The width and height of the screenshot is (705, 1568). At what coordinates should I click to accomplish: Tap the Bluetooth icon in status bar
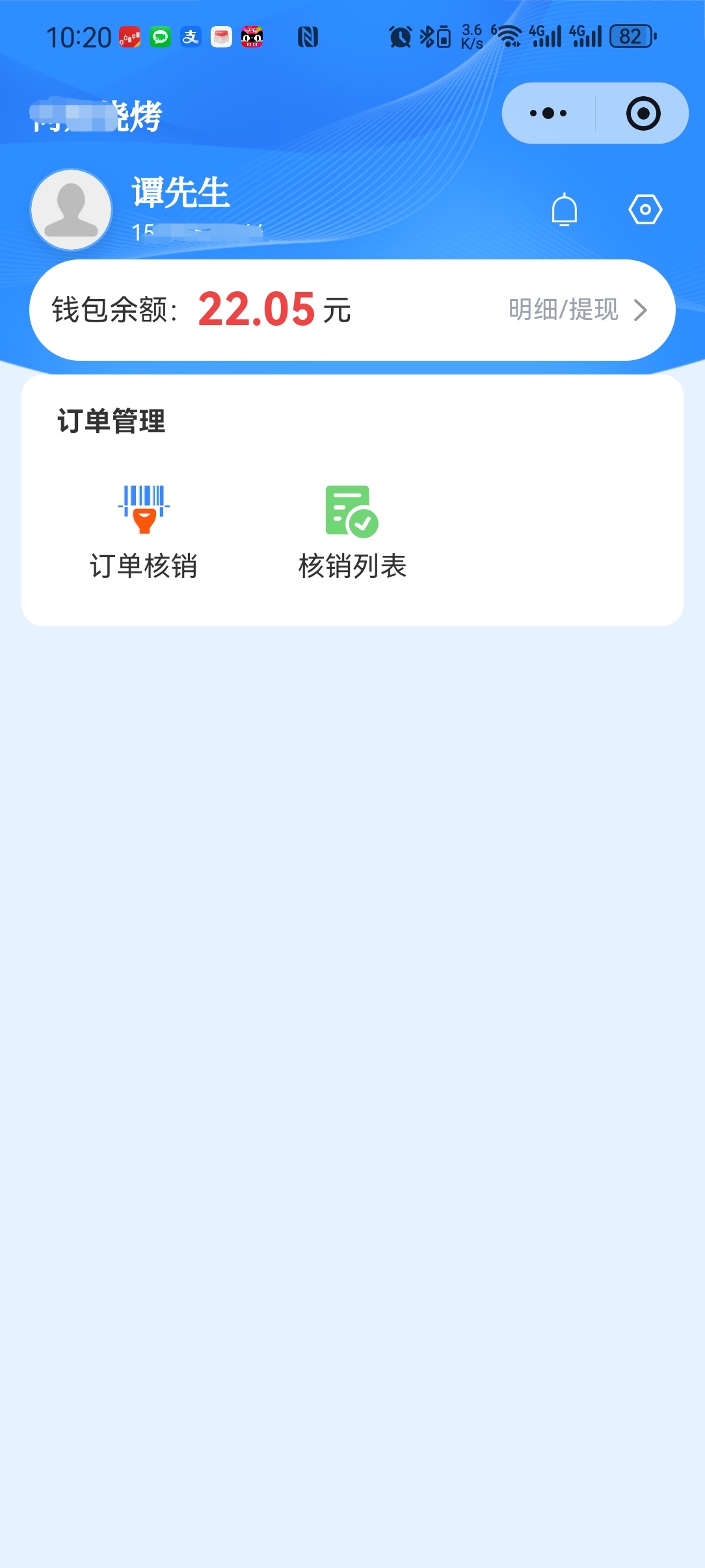coord(427,37)
